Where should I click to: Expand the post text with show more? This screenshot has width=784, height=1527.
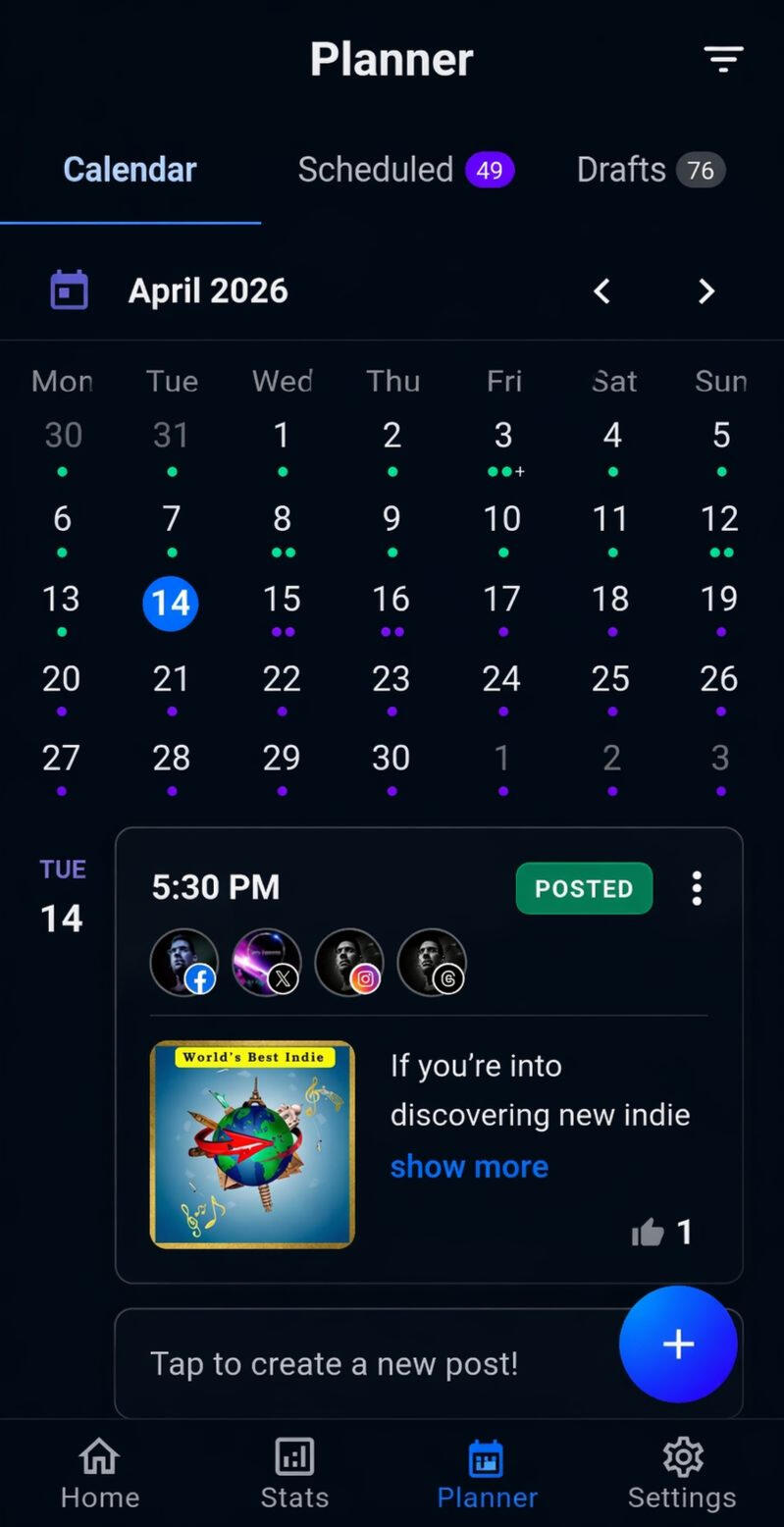pos(469,1167)
